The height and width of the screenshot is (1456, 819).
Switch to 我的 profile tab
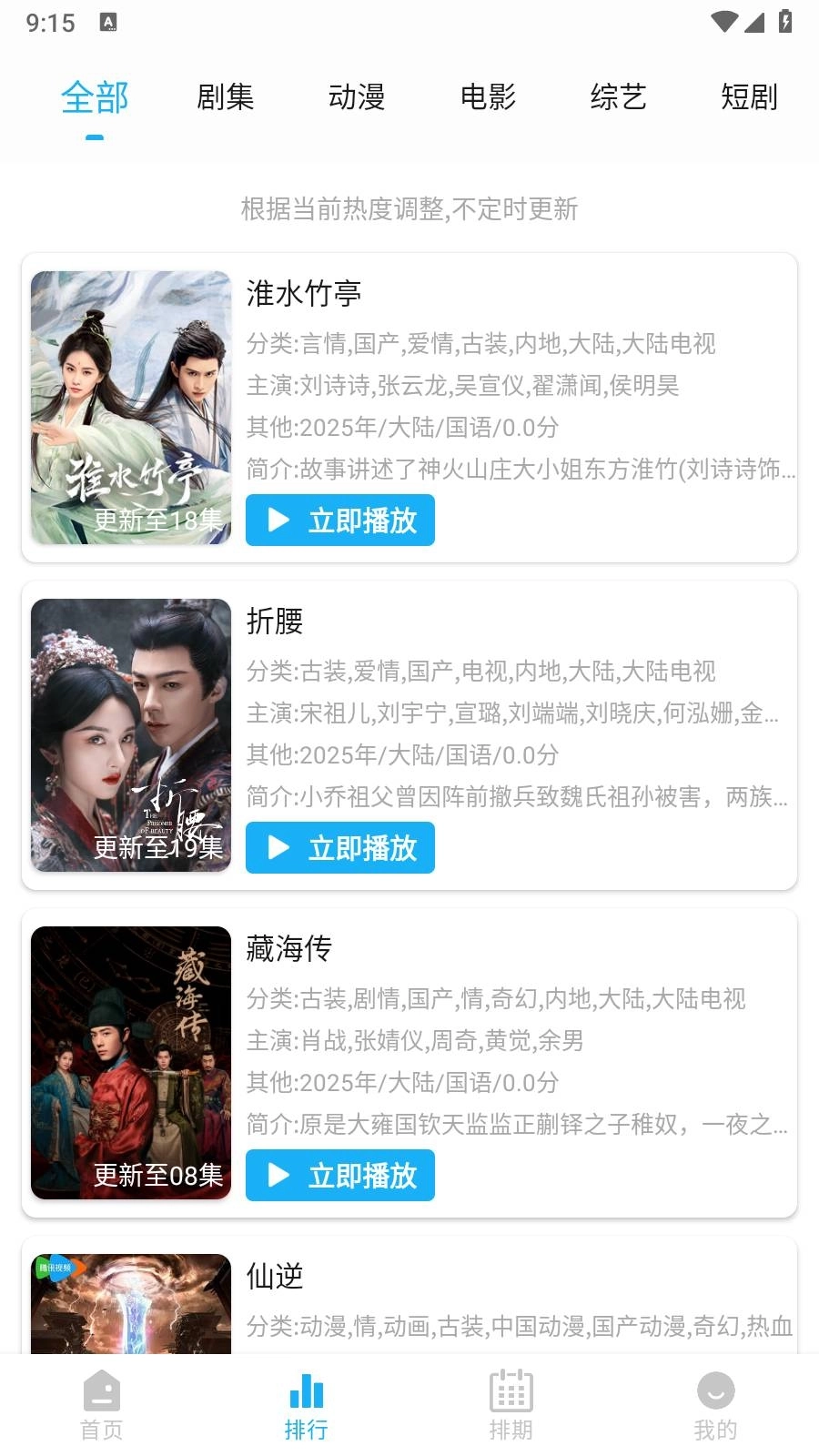tap(716, 1406)
